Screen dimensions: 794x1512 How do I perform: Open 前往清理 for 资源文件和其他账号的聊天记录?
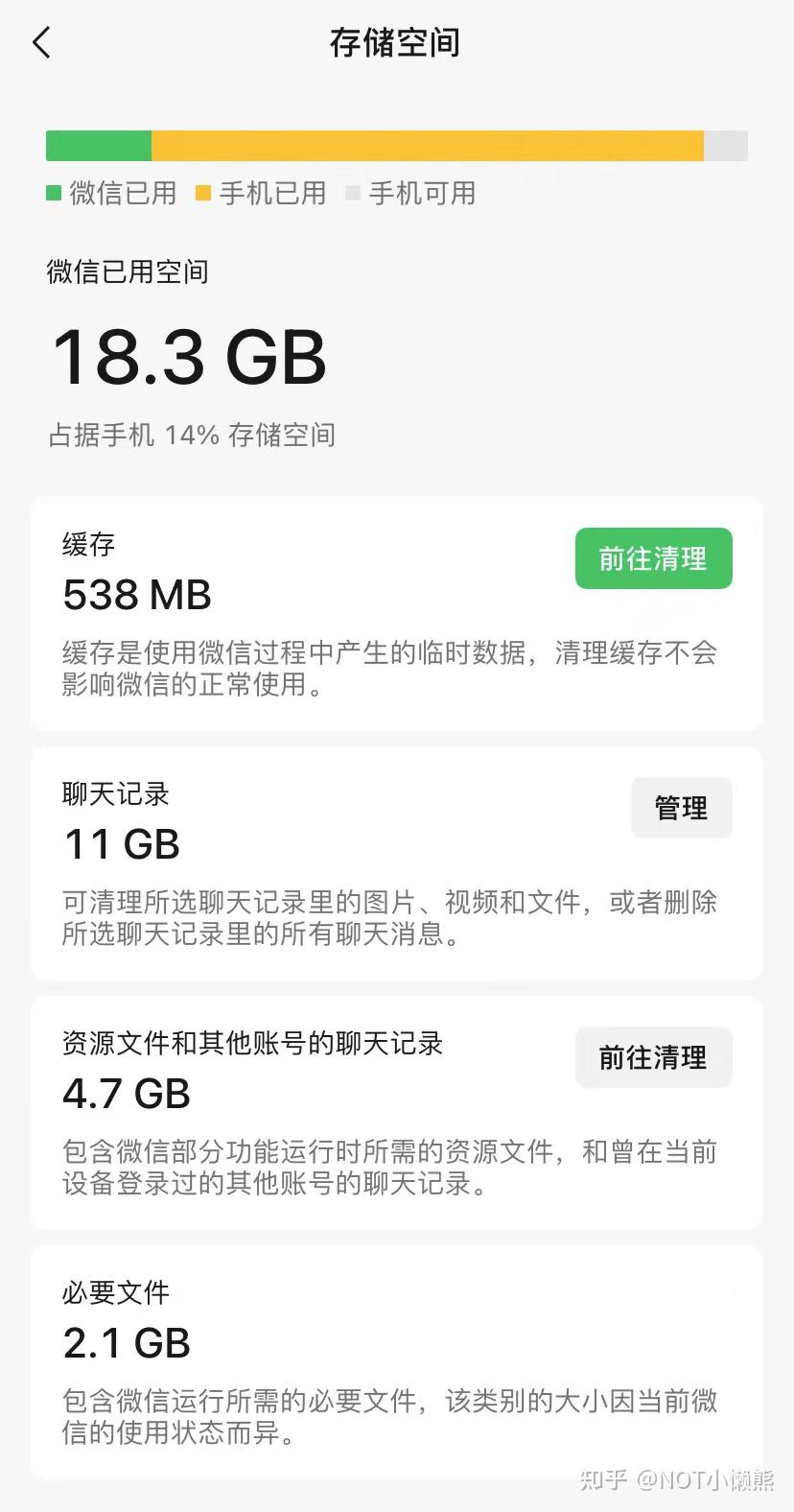[653, 1057]
